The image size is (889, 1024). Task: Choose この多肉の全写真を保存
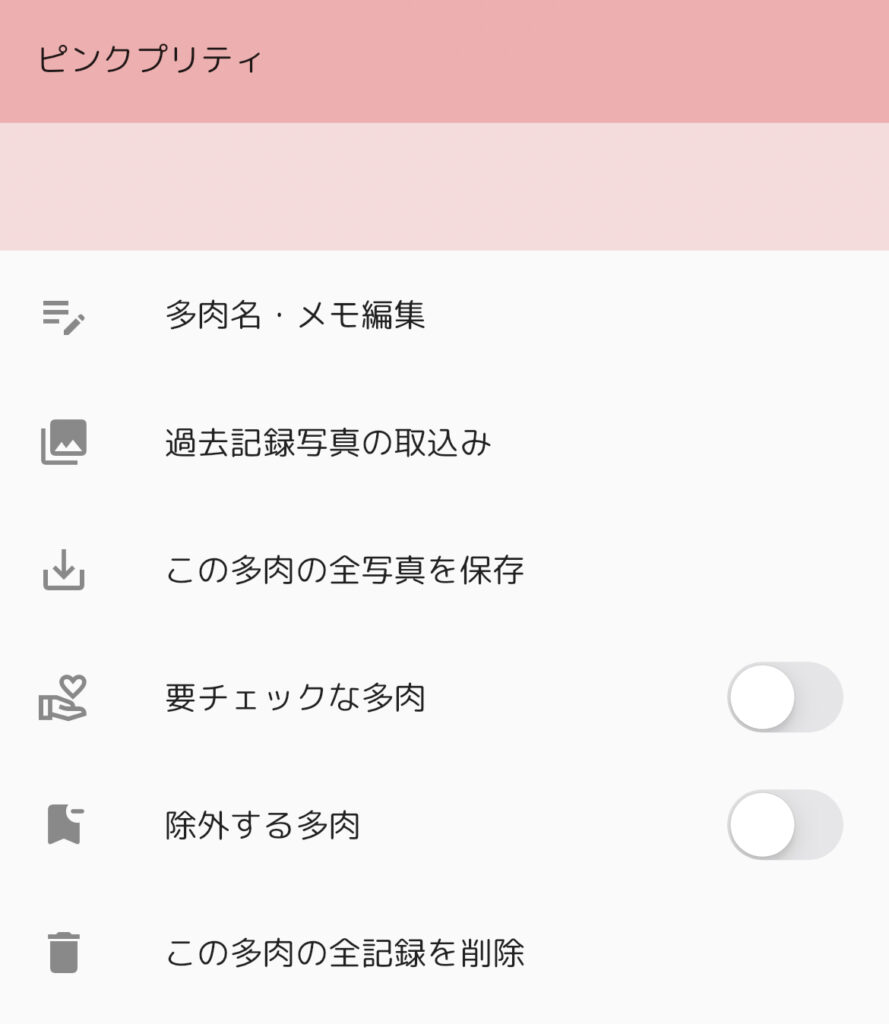click(x=344, y=571)
